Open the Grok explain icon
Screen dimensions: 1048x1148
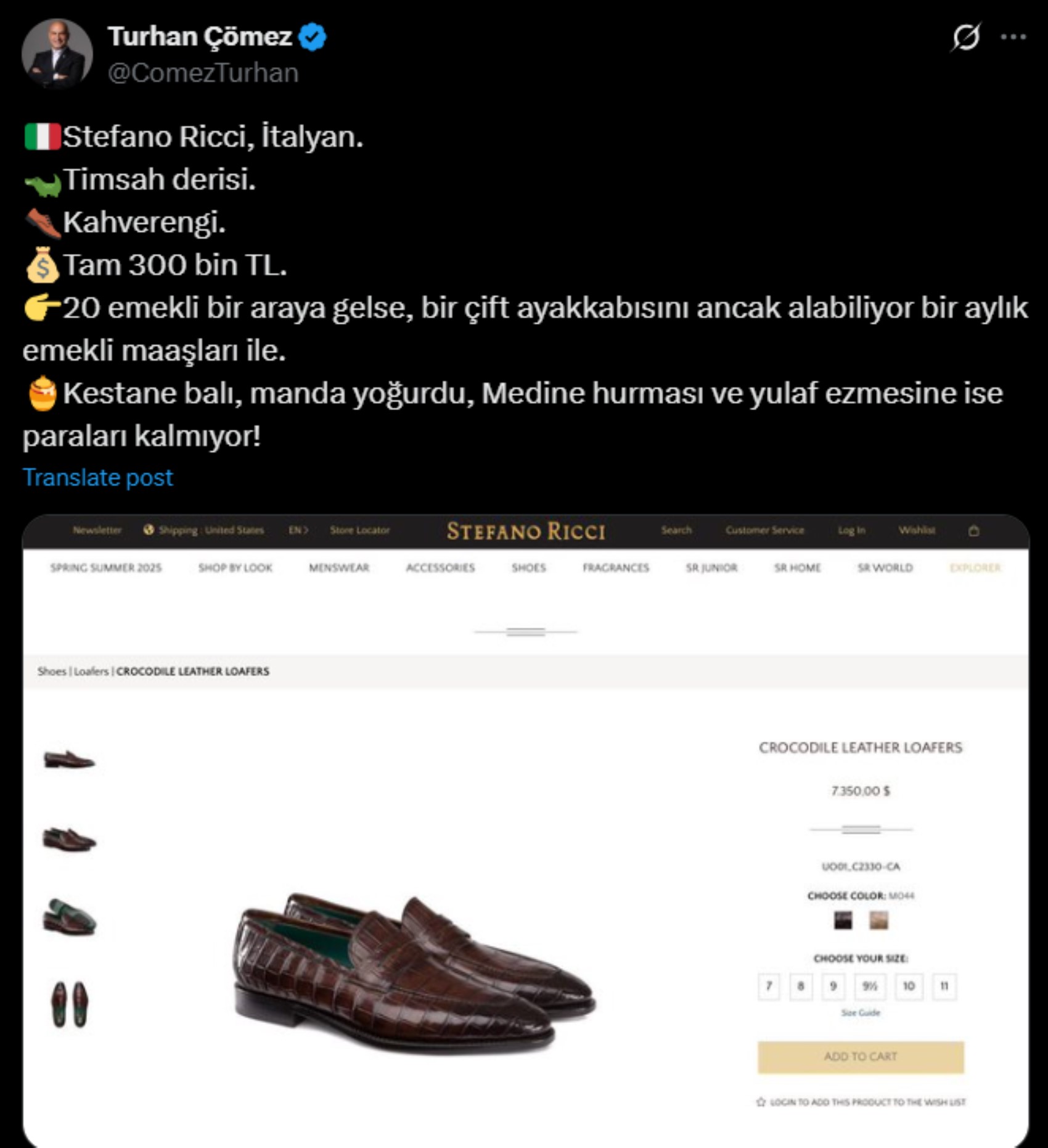pyautogui.click(x=965, y=37)
